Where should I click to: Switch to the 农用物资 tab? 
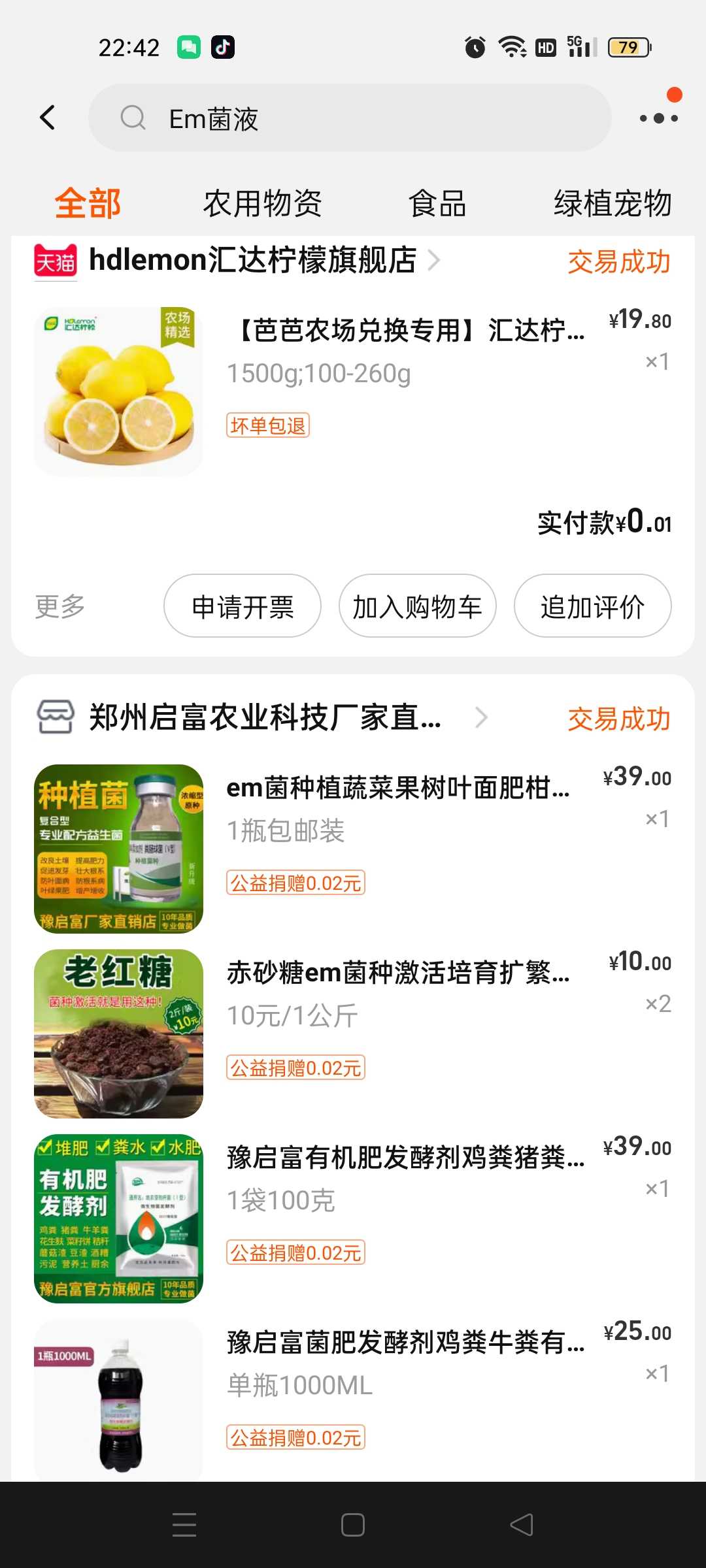(262, 203)
